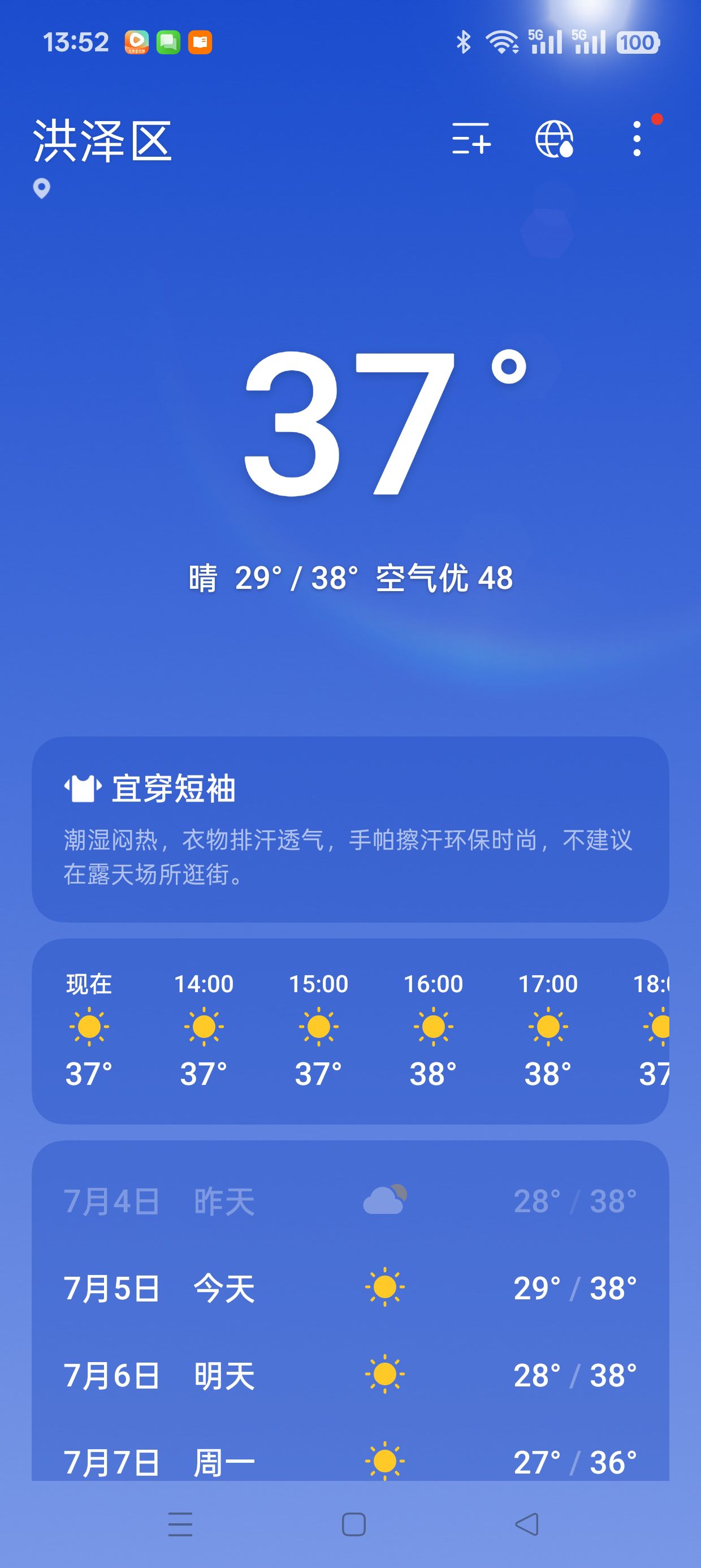
Task: Tap the 空气优 48 air quality info
Action: coord(444,578)
